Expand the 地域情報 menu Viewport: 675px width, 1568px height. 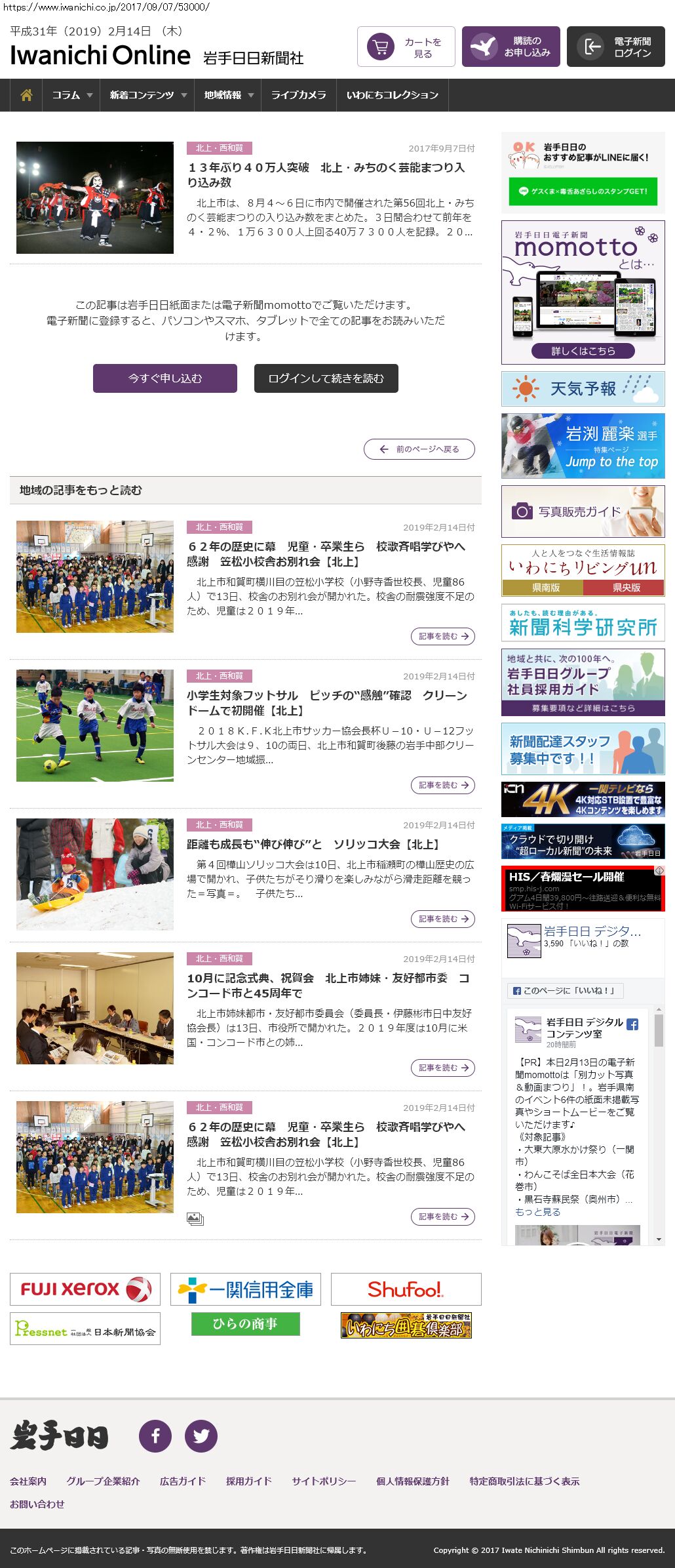(x=228, y=95)
